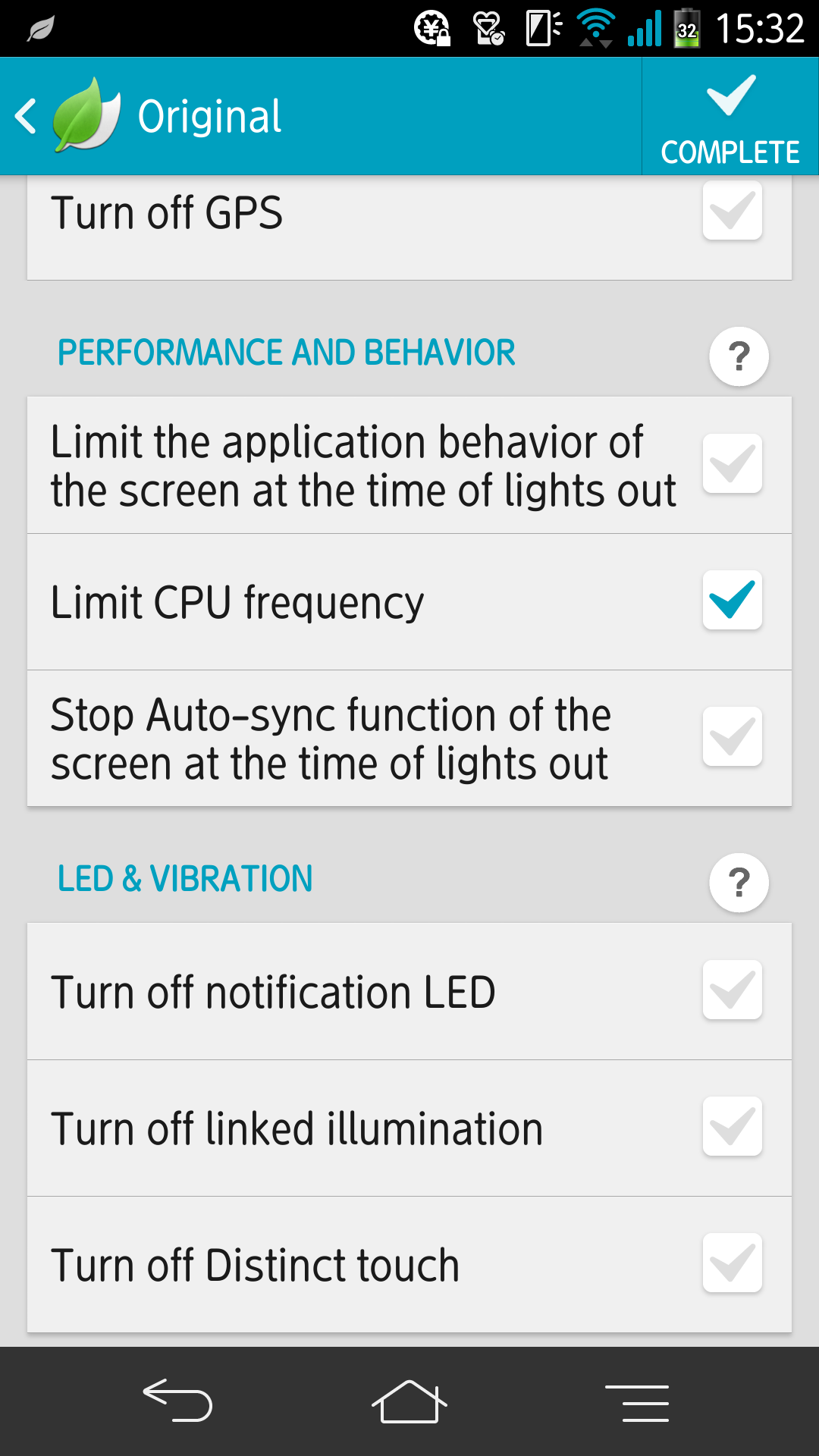
Task: Tap the system home button
Action: point(409,1401)
